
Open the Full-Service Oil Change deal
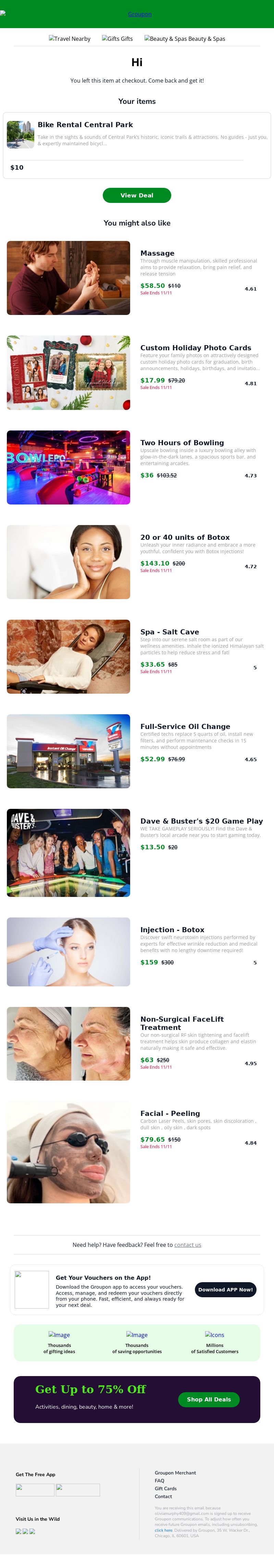pos(185,726)
